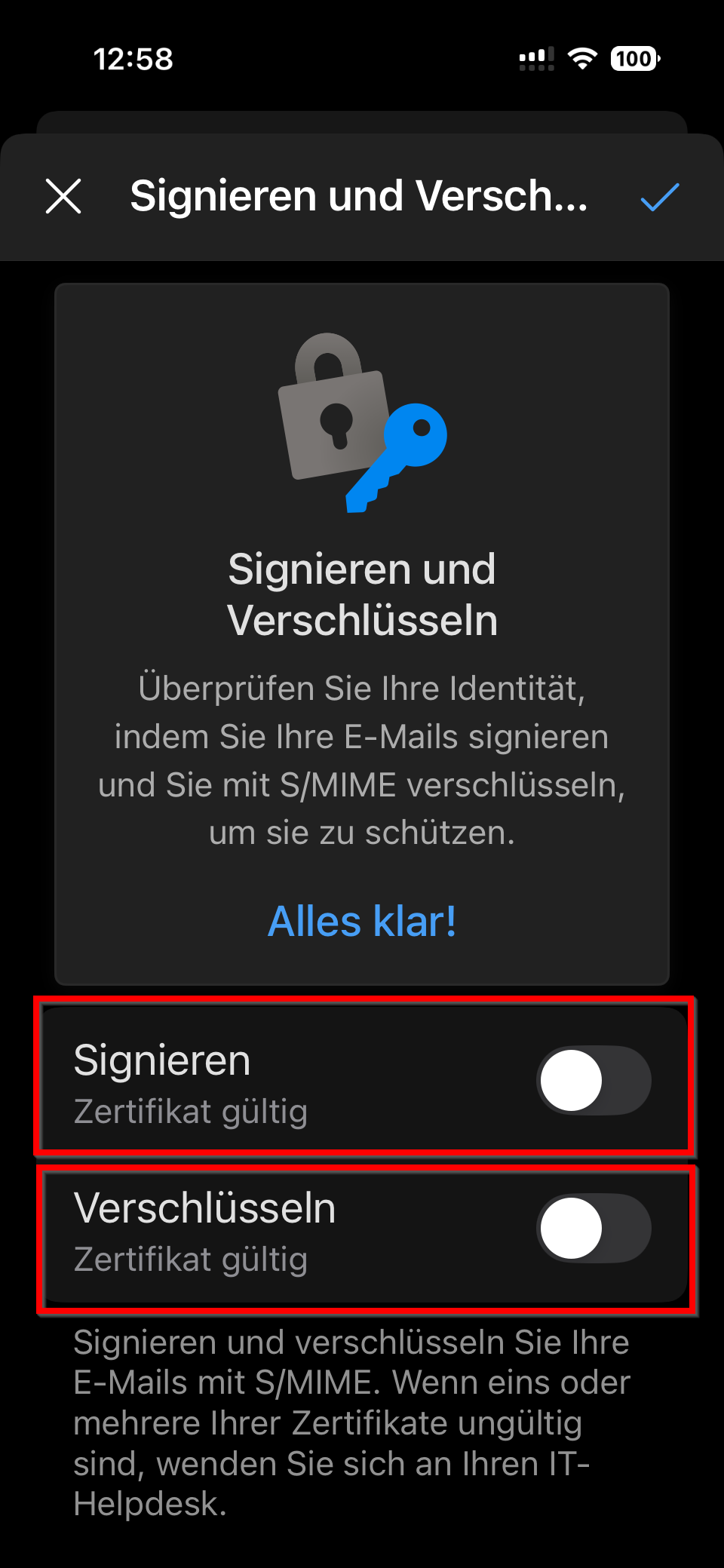Tap the Alles klar! link

(x=362, y=921)
